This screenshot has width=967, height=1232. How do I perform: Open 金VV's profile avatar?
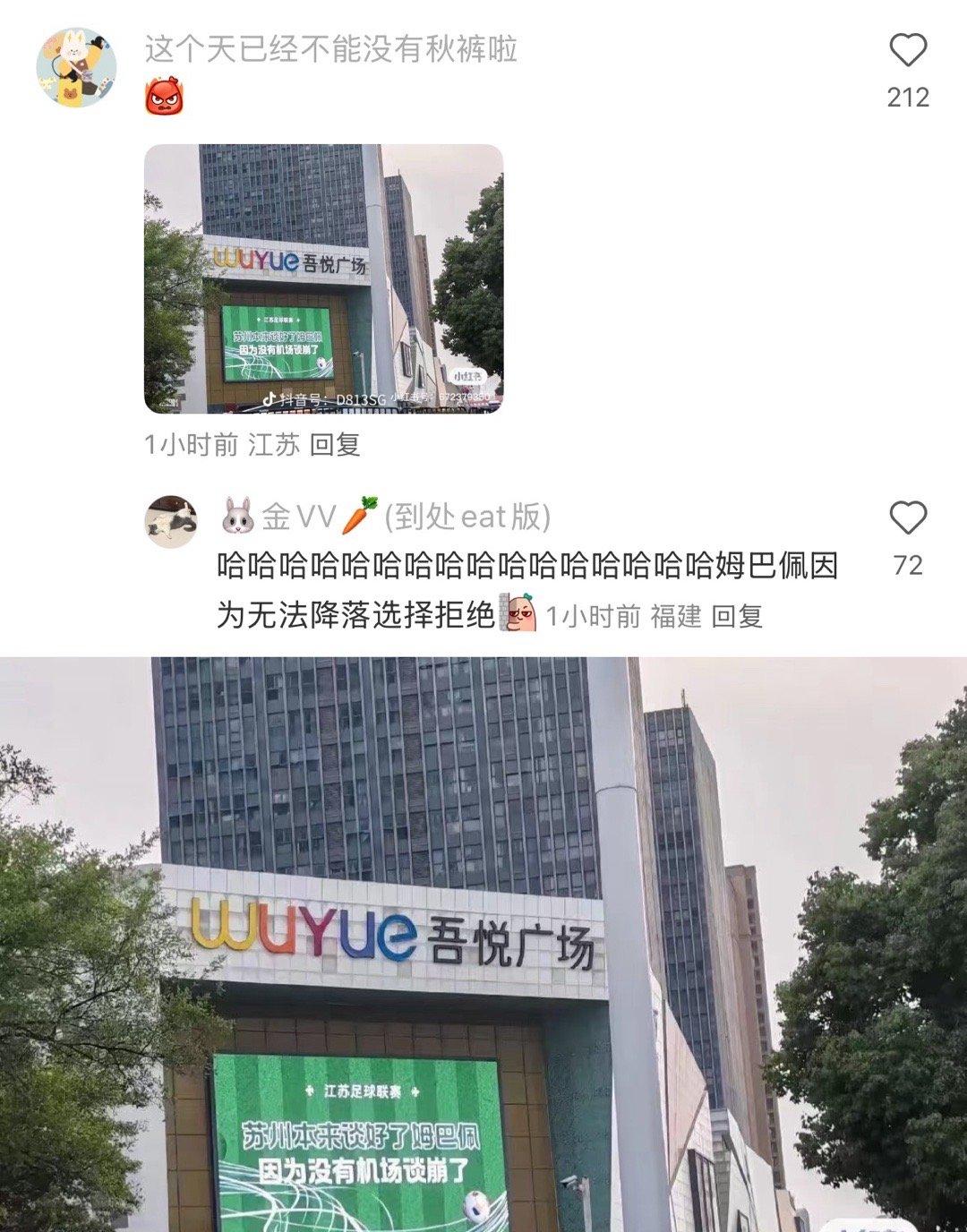pos(171,521)
